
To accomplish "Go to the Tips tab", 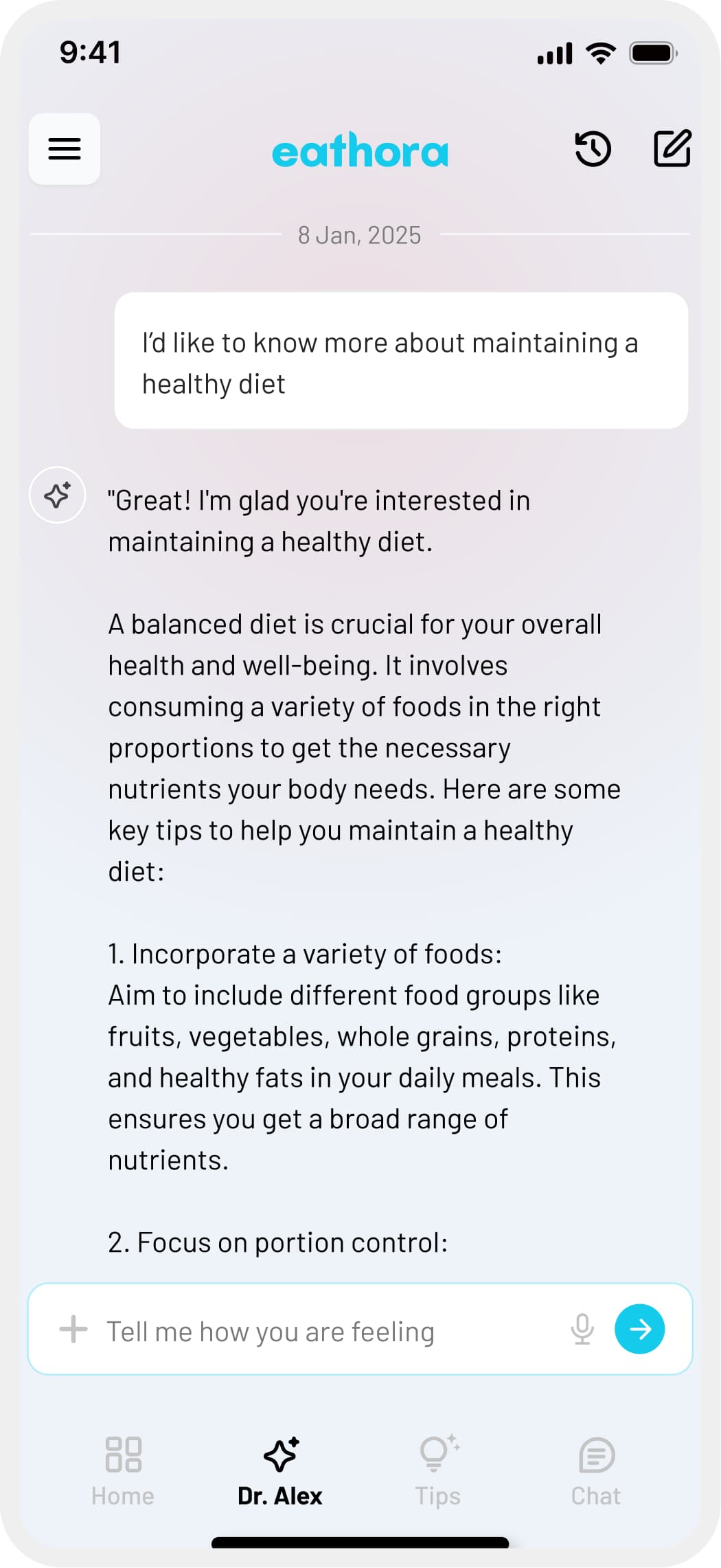I will 438,1470.
